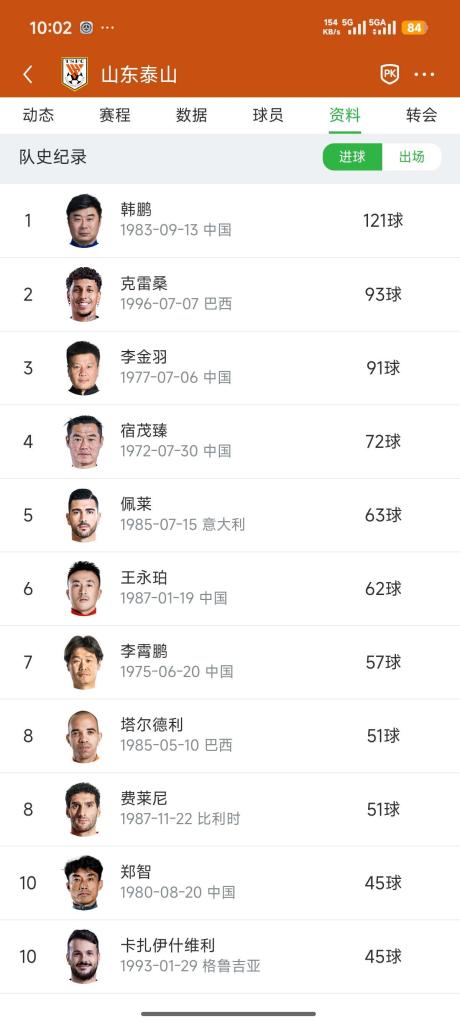Select the 资料 tab

(345, 115)
